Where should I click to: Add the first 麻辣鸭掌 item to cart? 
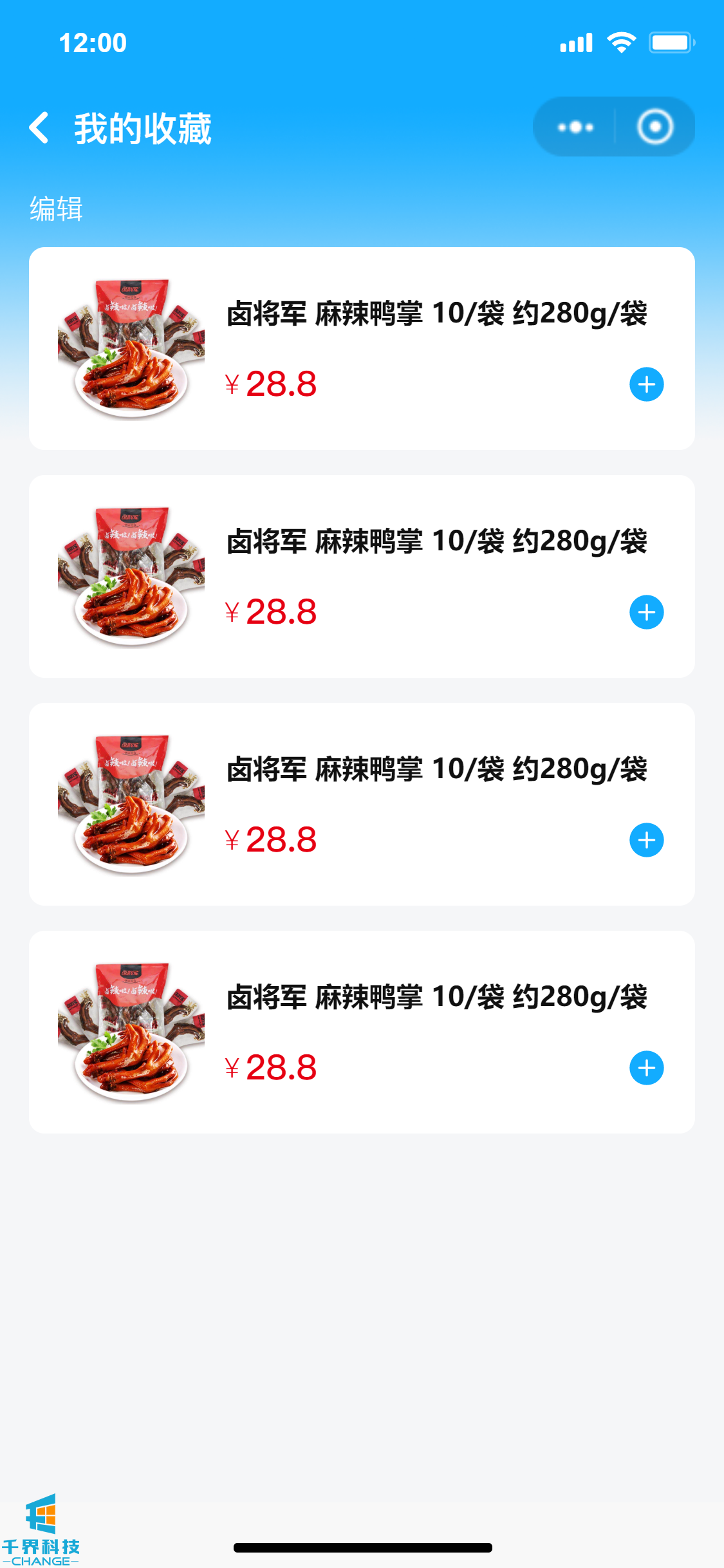click(646, 385)
